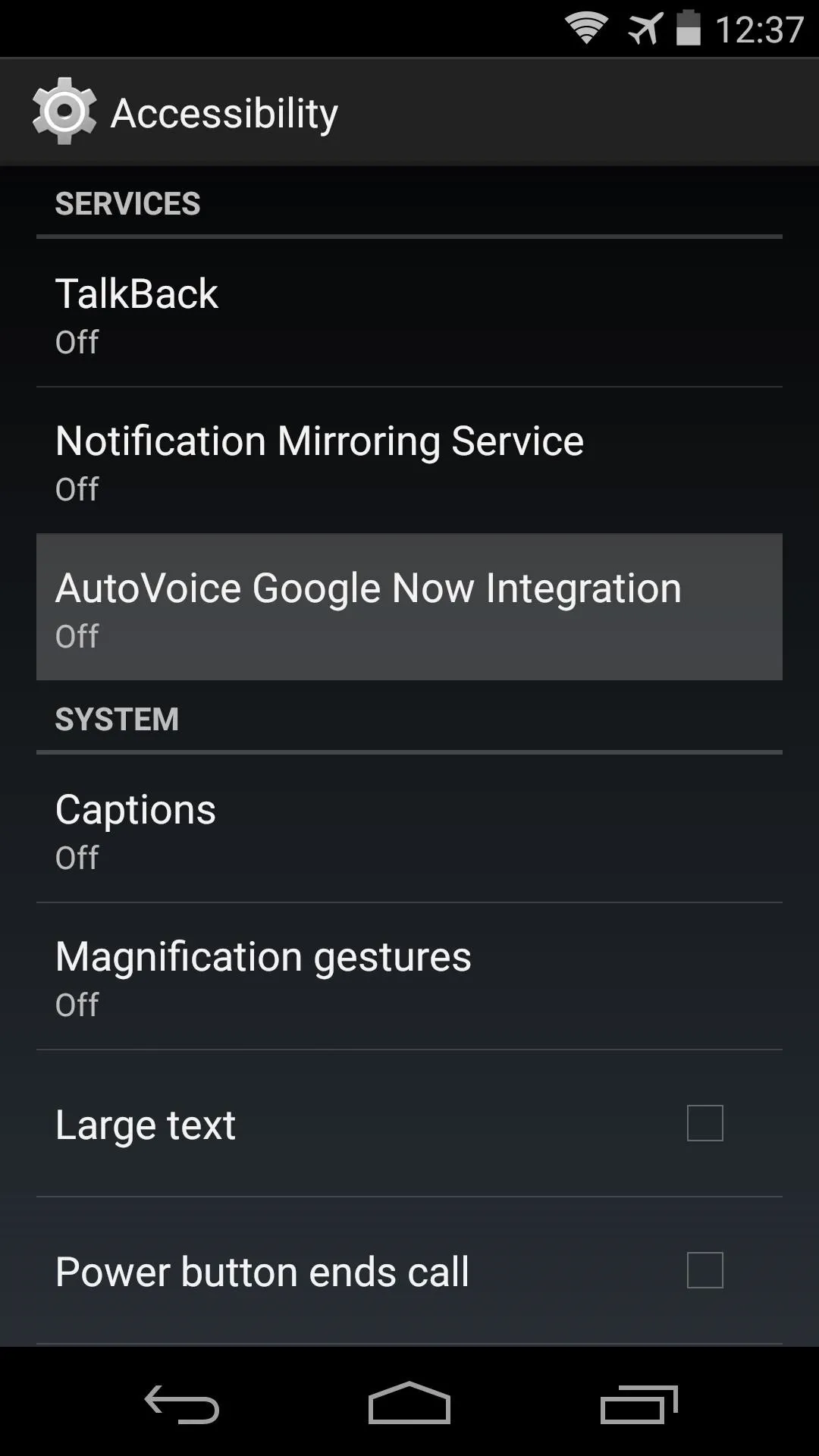Tap the system back button
Viewport: 819px width, 1456px height.
point(182,1404)
